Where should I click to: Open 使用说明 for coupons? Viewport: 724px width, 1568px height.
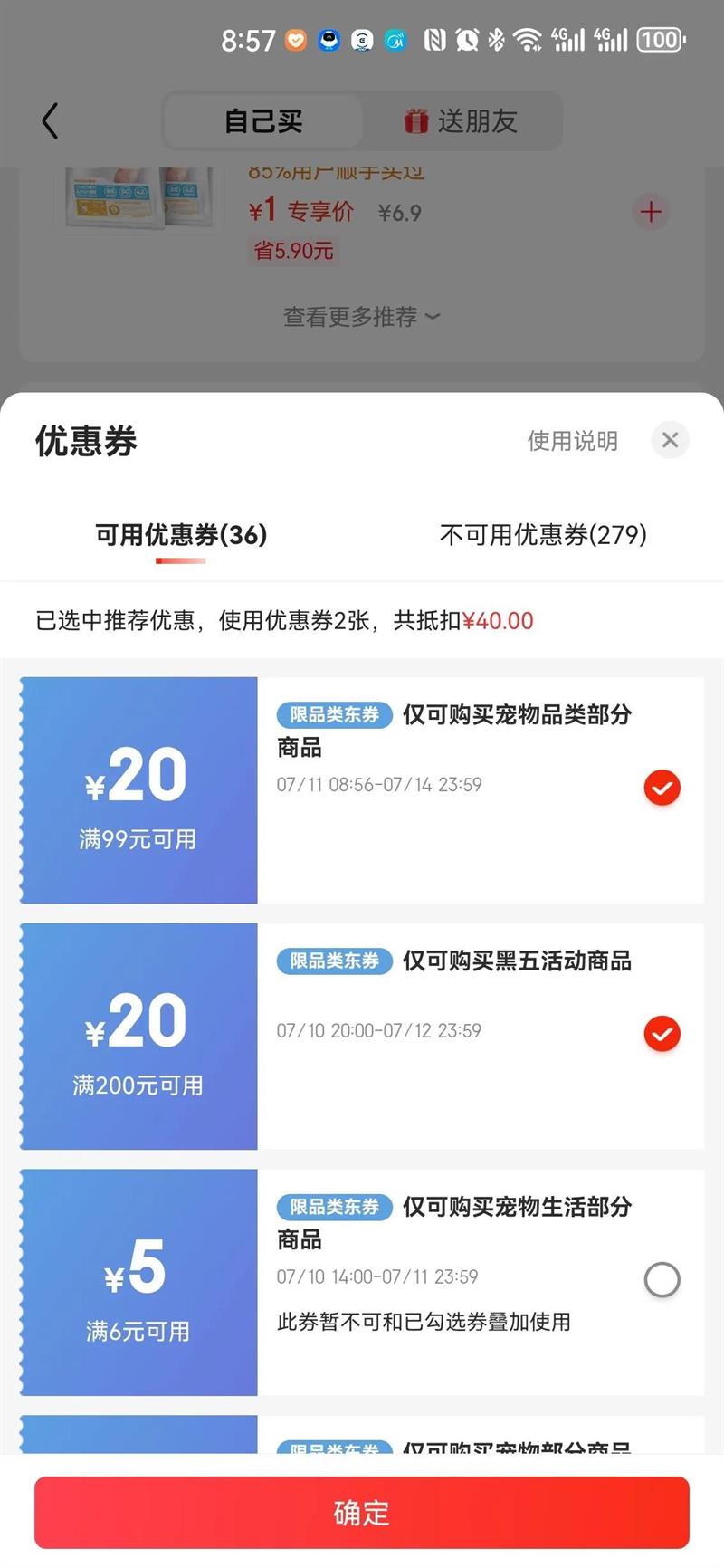point(572,441)
